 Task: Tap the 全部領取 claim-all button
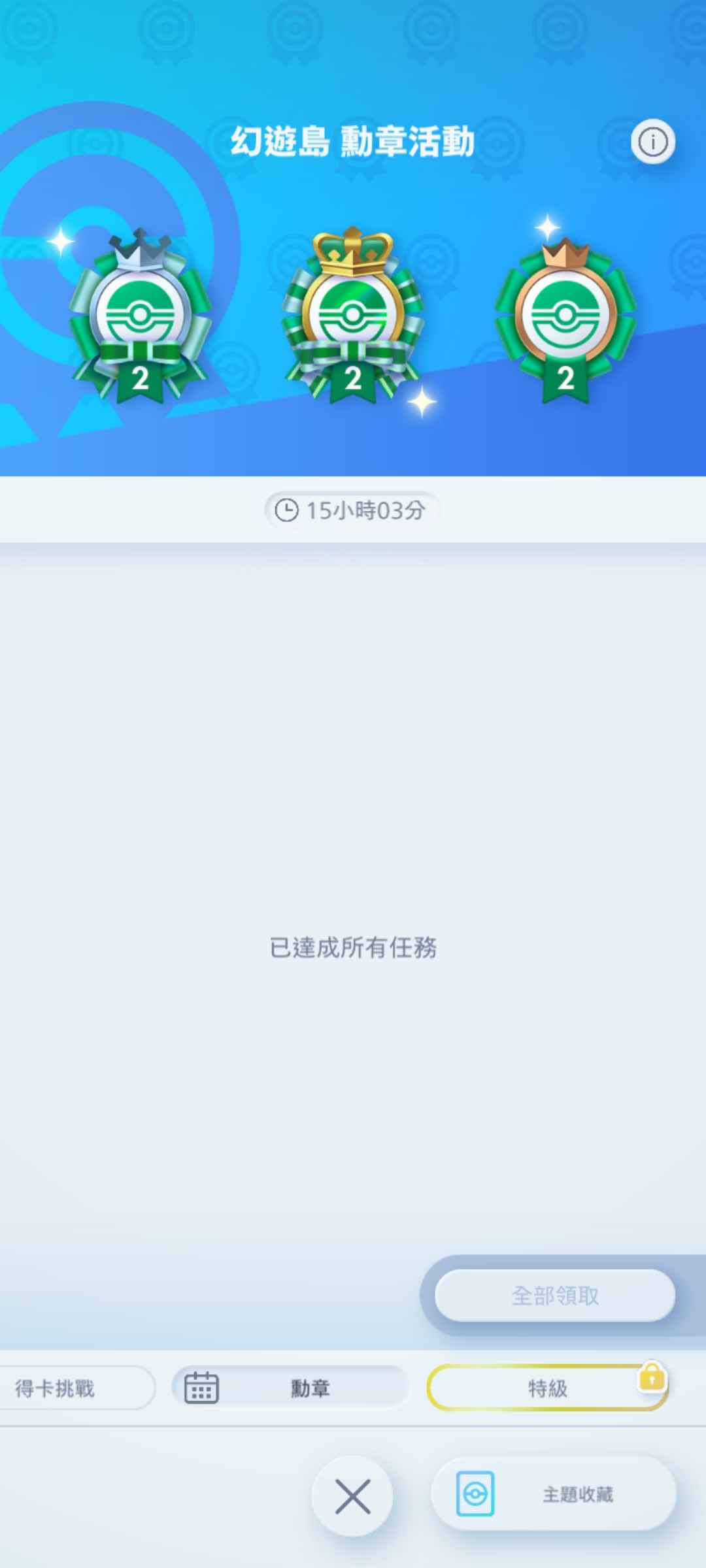[554, 1295]
